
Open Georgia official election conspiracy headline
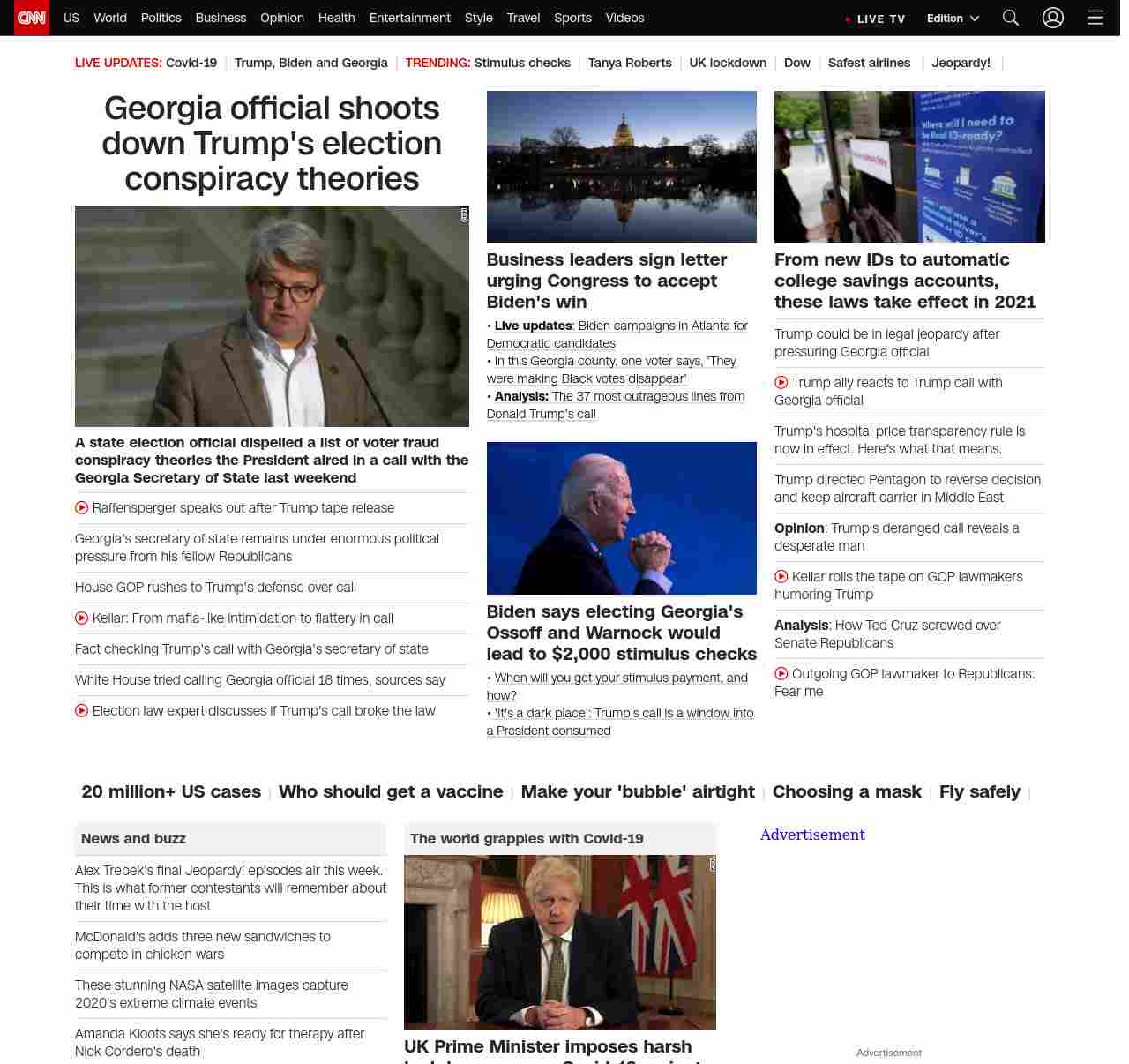click(x=272, y=143)
